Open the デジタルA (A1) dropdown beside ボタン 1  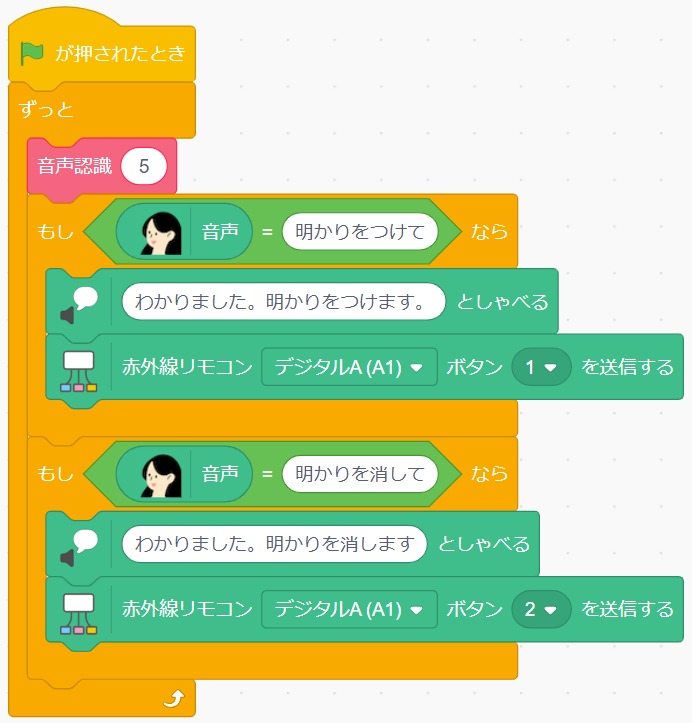tap(349, 367)
